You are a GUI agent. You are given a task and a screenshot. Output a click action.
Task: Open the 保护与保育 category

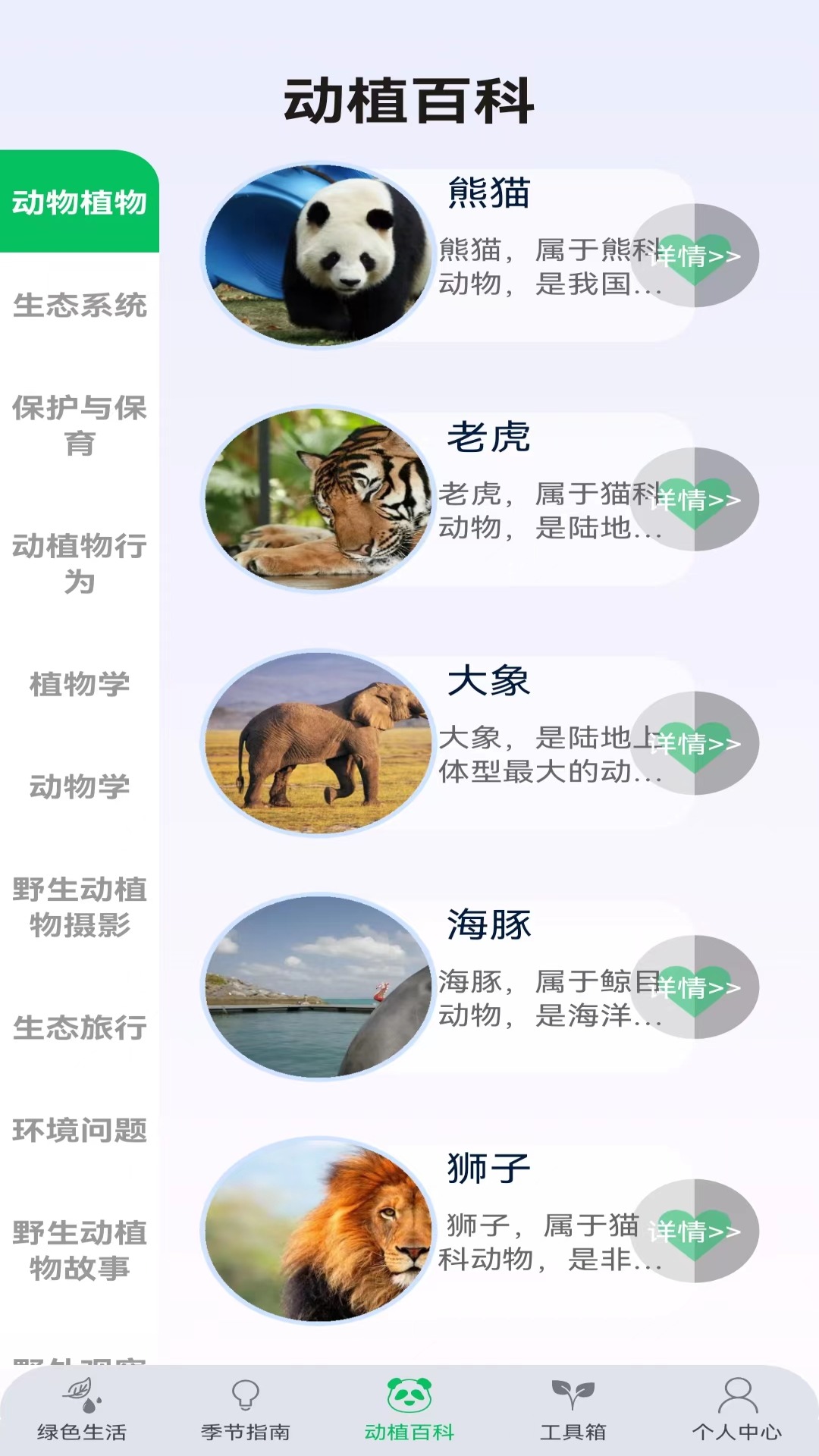click(x=80, y=425)
